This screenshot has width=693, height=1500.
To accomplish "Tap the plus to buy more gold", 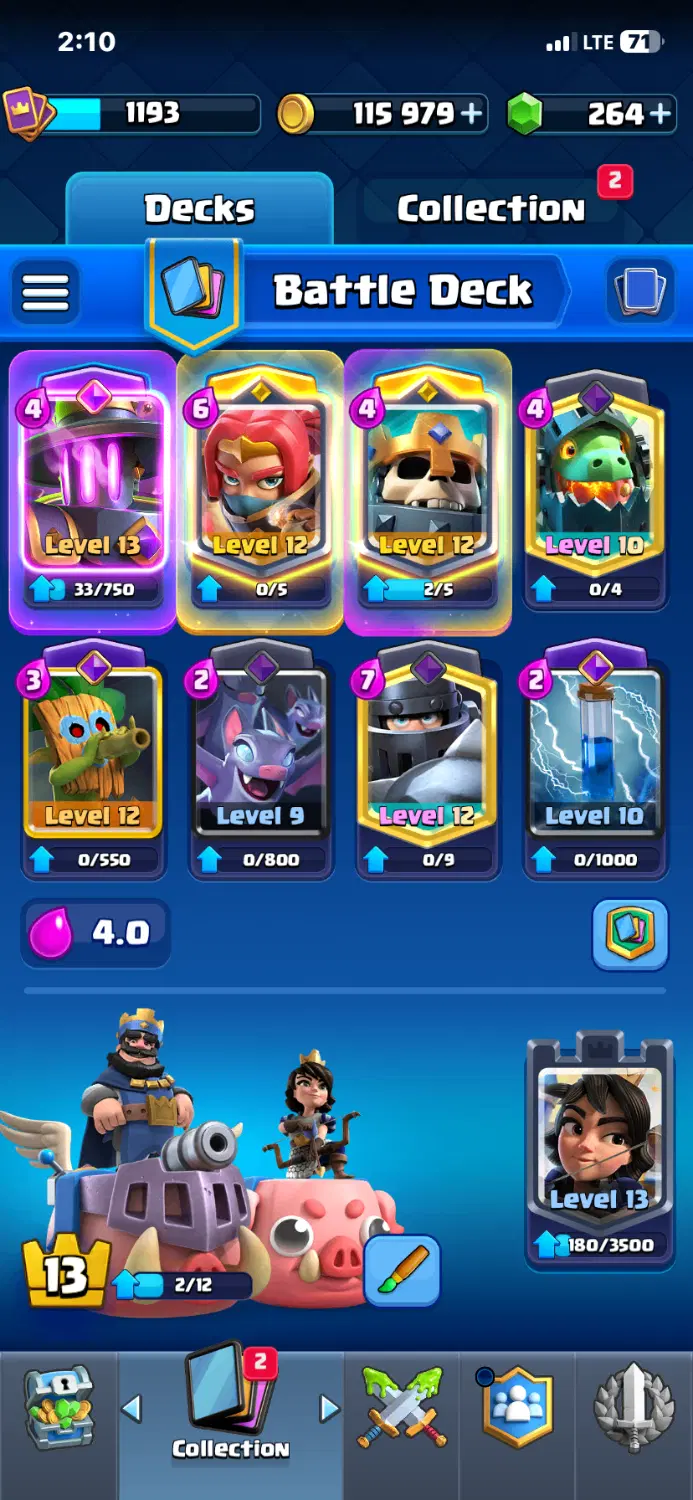I will coord(471,114).
